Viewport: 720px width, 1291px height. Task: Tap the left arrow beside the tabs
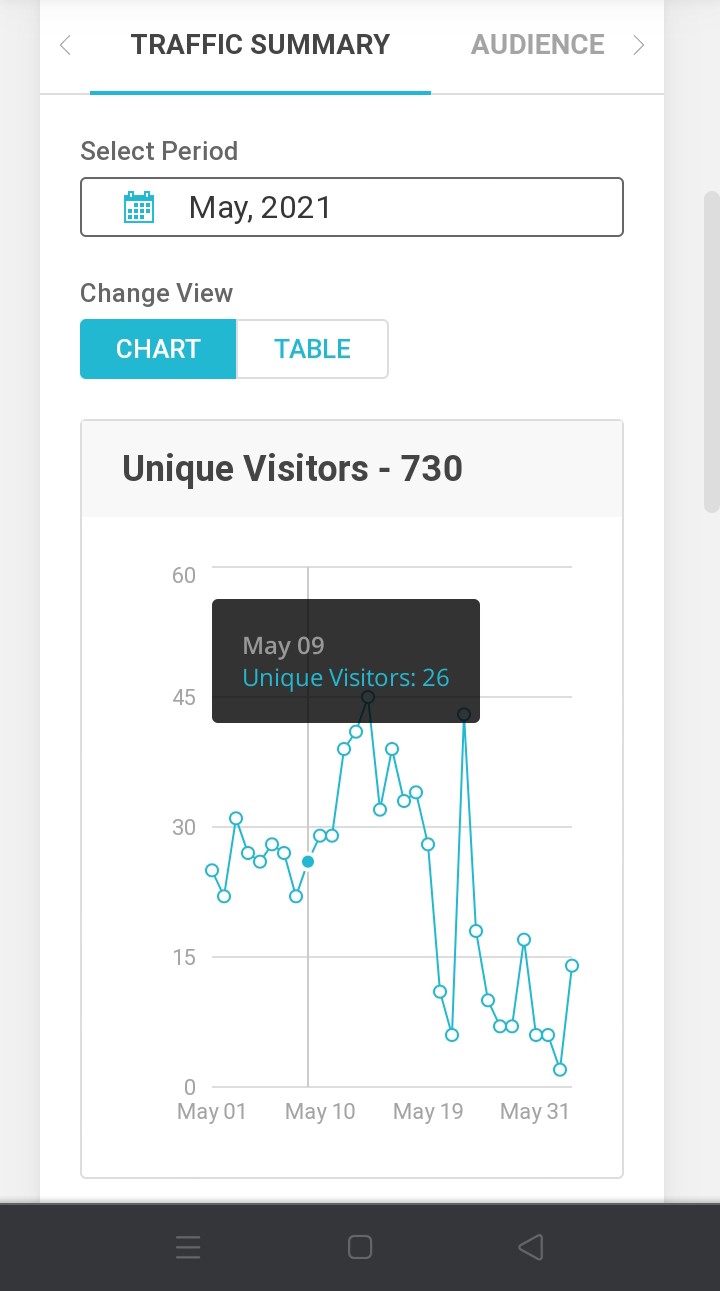coord(65,45)
